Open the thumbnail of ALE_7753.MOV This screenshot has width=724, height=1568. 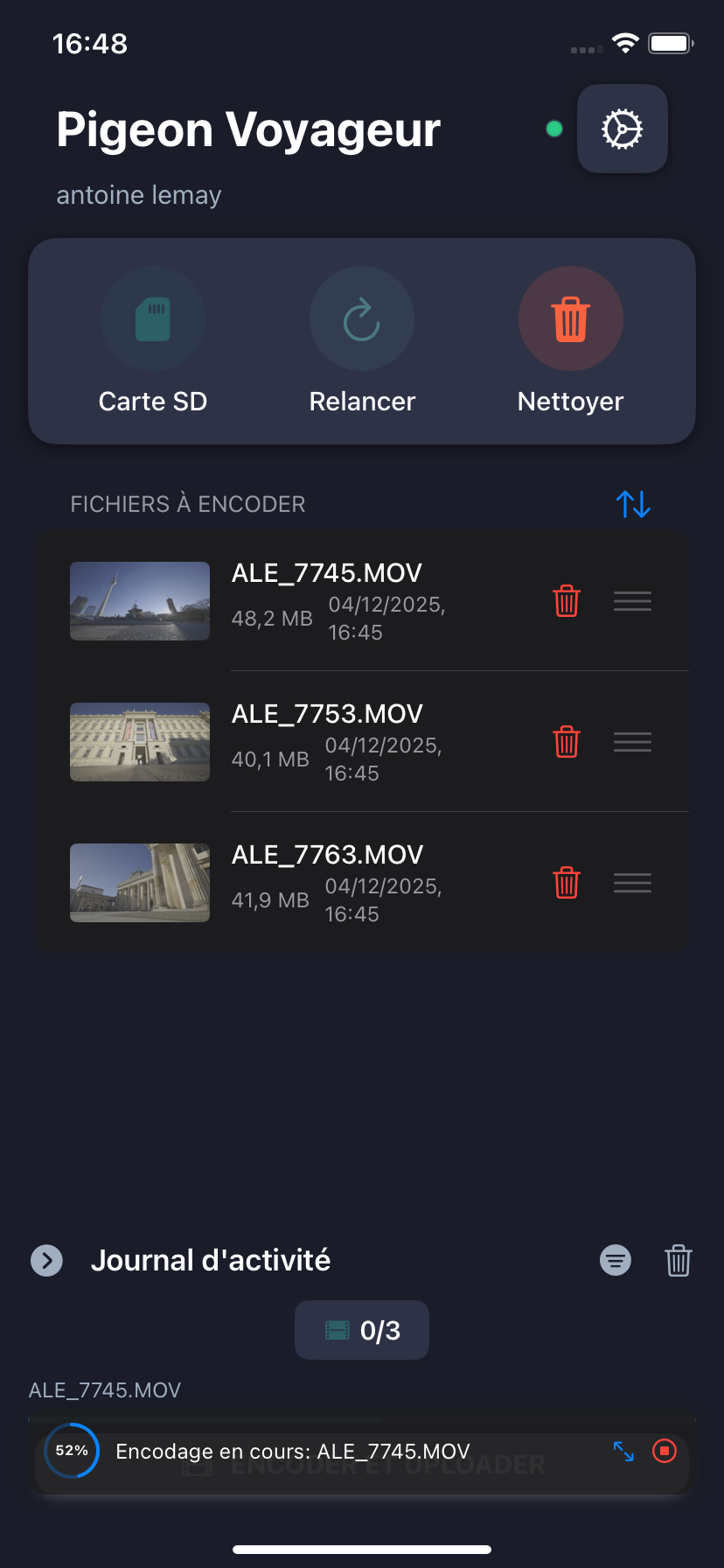pyautogui.click(x=139, y=742)
